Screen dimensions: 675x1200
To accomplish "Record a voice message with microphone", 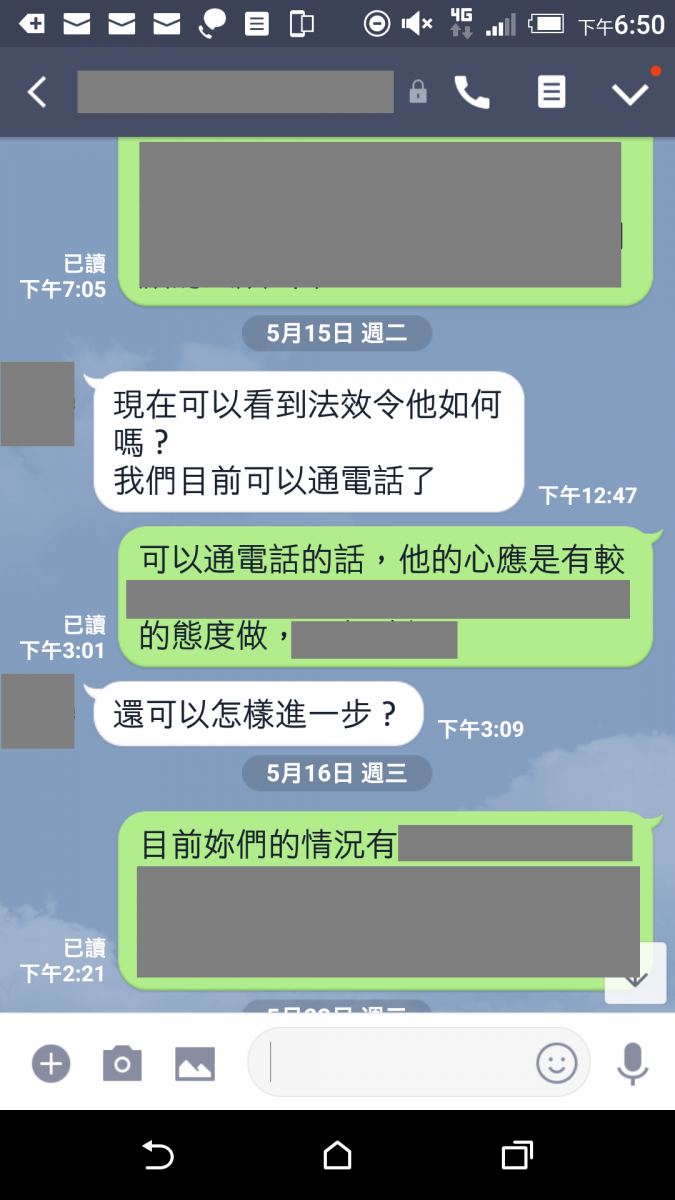I will (x=632, y=1063).
